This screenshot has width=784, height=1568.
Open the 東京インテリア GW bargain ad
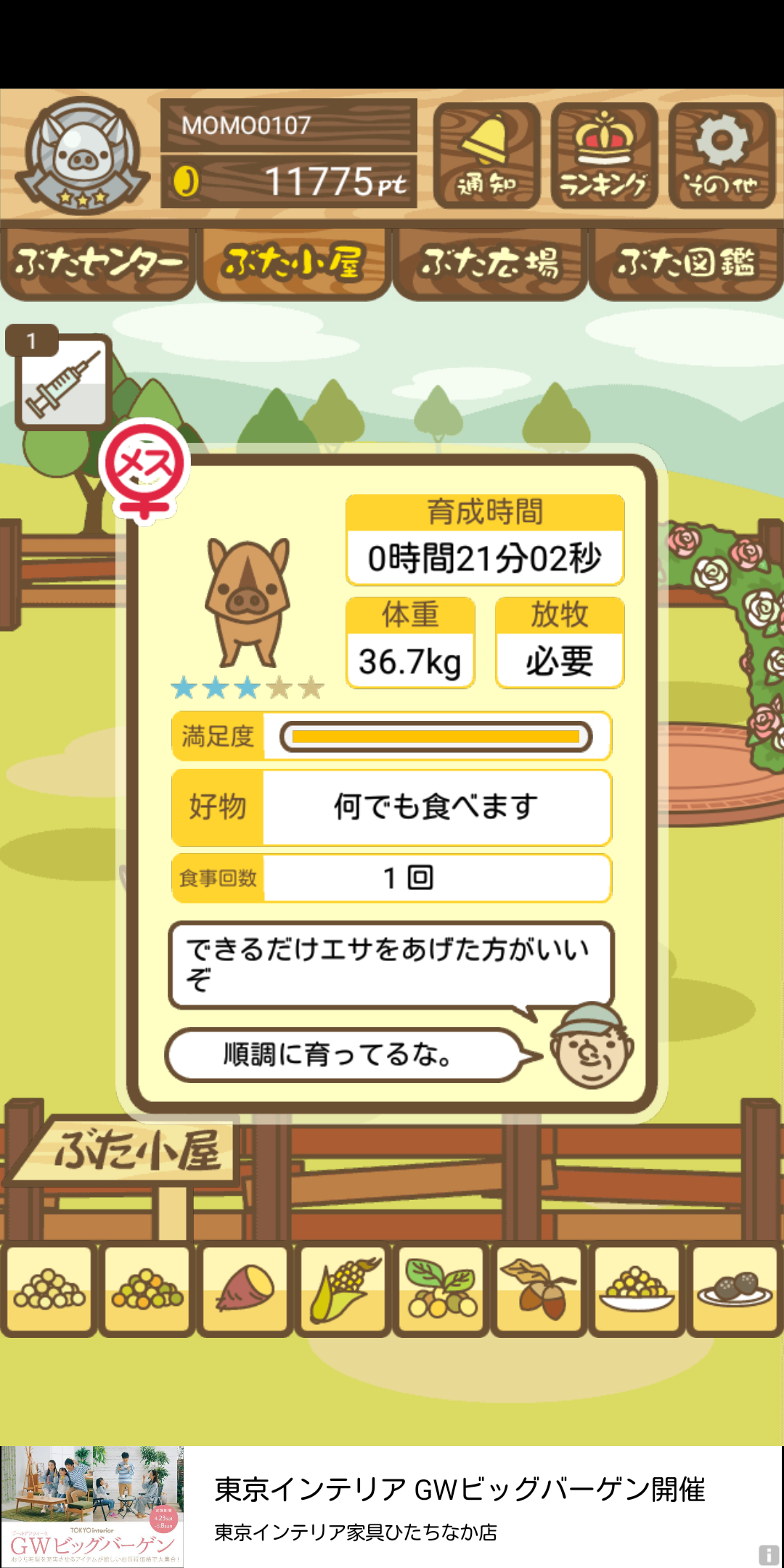[392, 1506]
